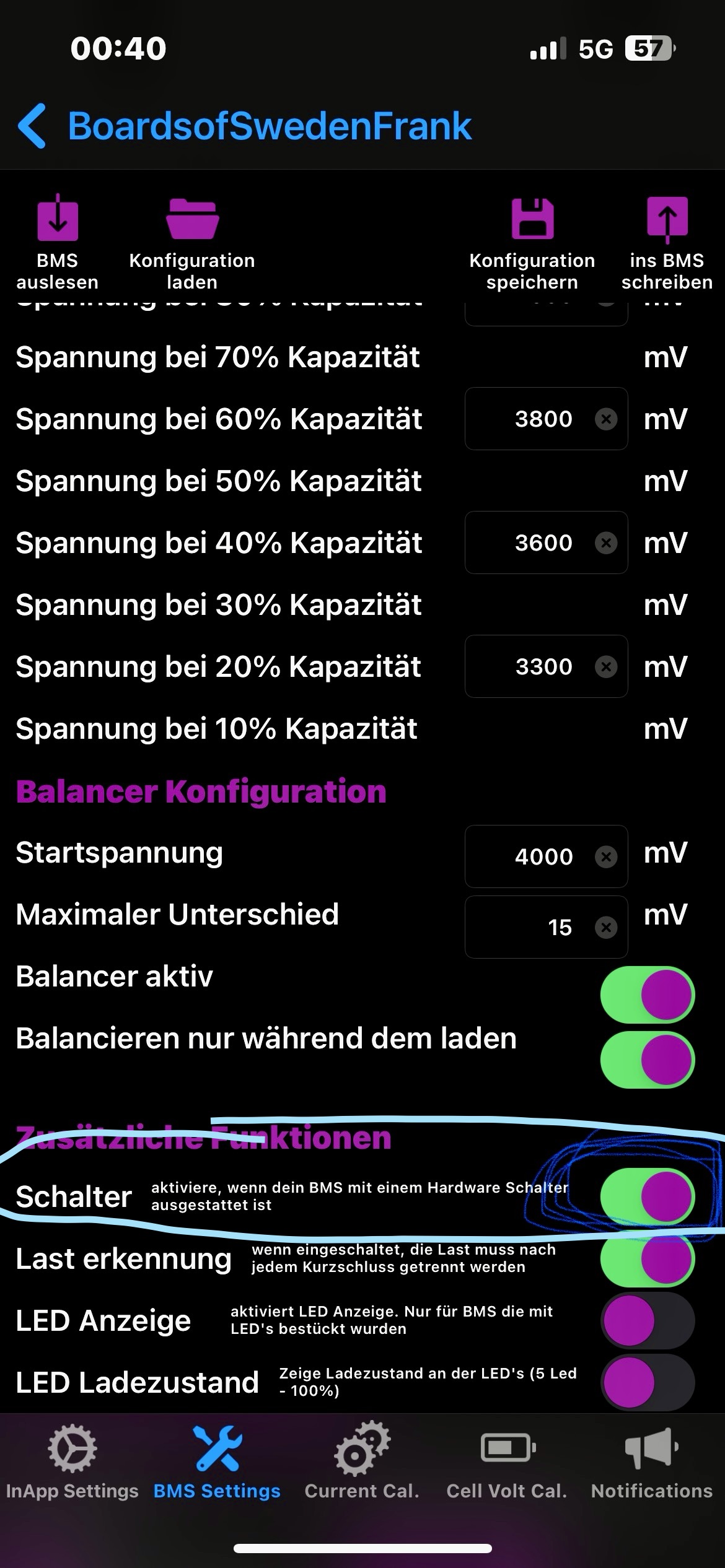Tap Konfiguration speichern
The height and width of the screenshot is (1568, 725).
coord(532,243)
